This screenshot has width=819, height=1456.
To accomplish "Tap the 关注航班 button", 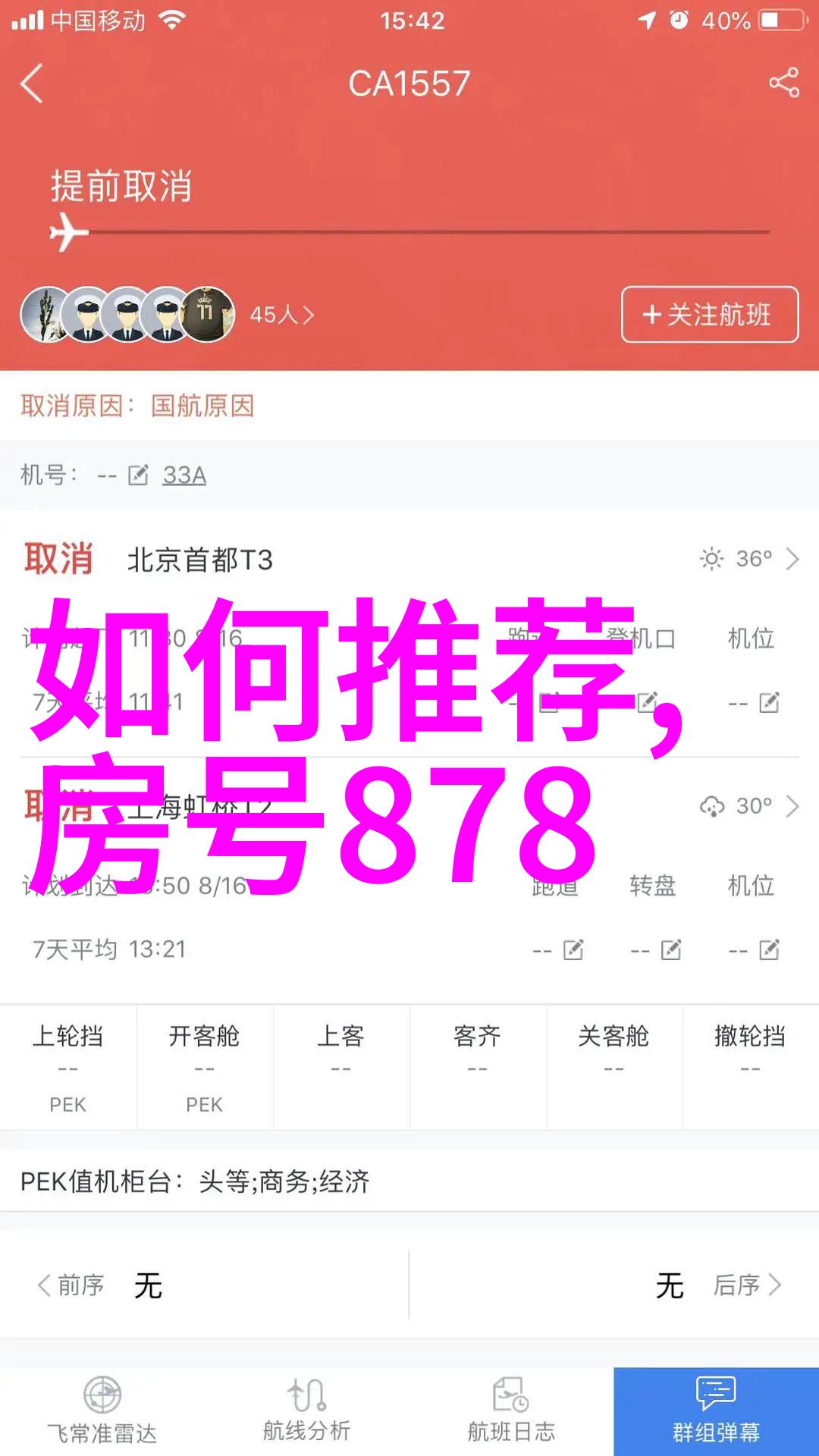I will (x=709, y=315).
